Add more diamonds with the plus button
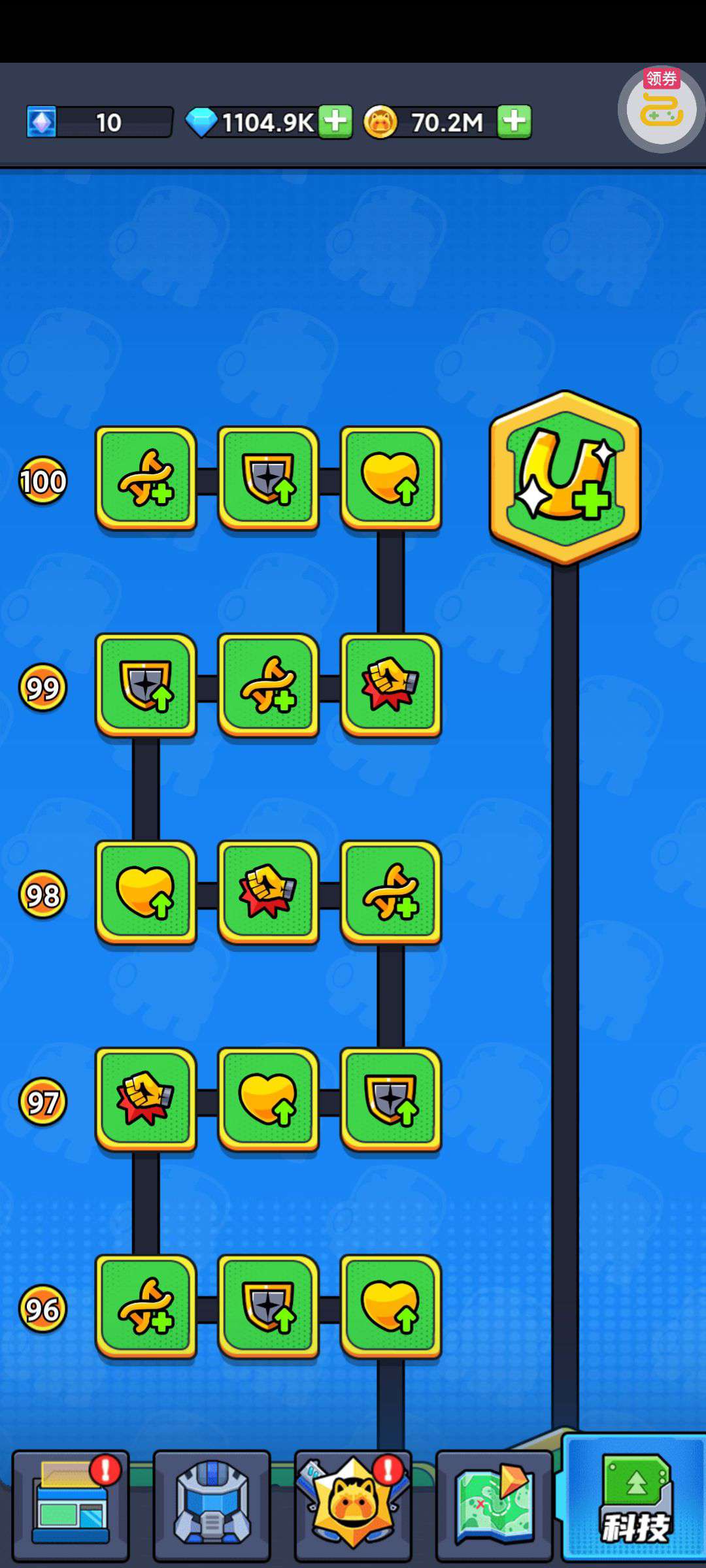 (335, 122)
